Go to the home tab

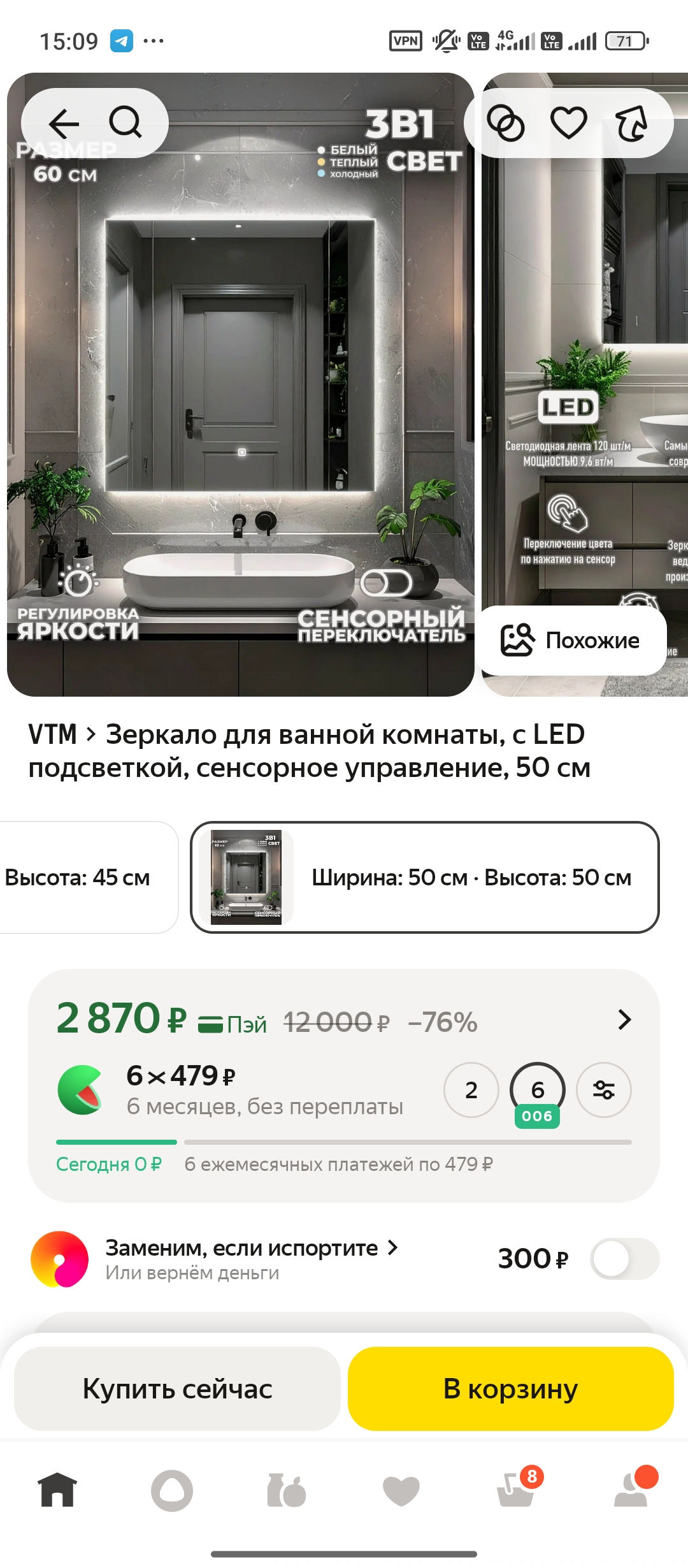pos(57,1490)
